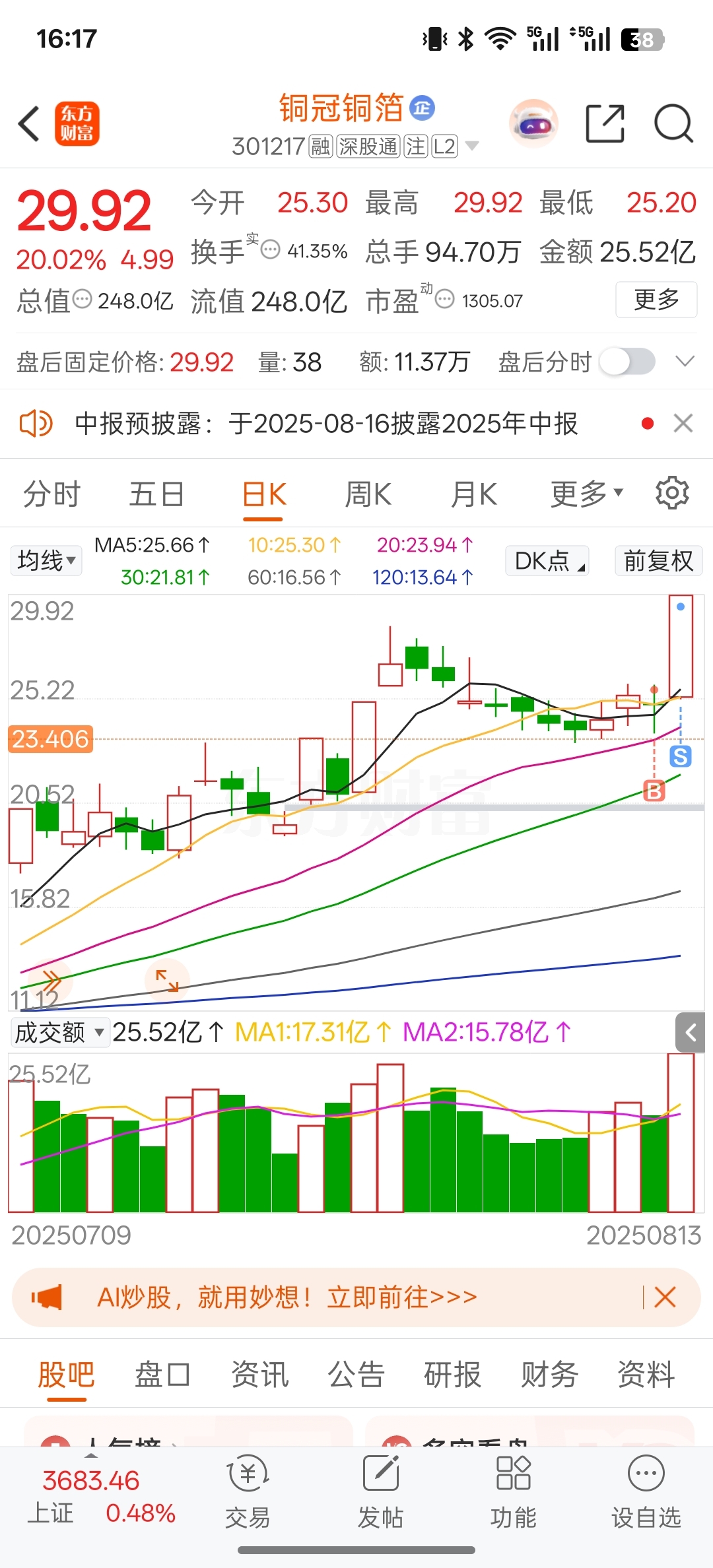Select the 周K chart tab
This screenshot has height=1568, width=713.
(368, 494)
